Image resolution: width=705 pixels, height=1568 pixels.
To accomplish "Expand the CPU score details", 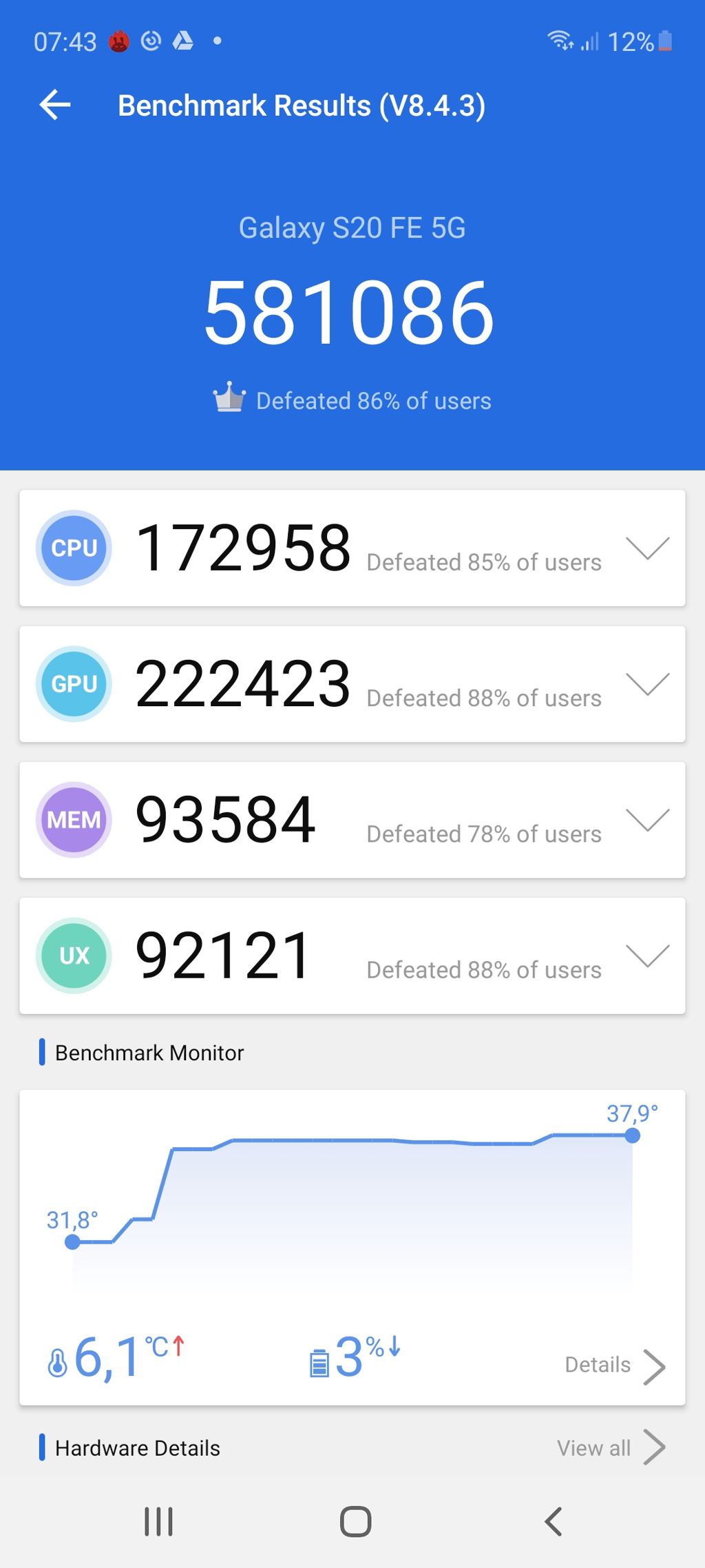I will pos(647,548).
